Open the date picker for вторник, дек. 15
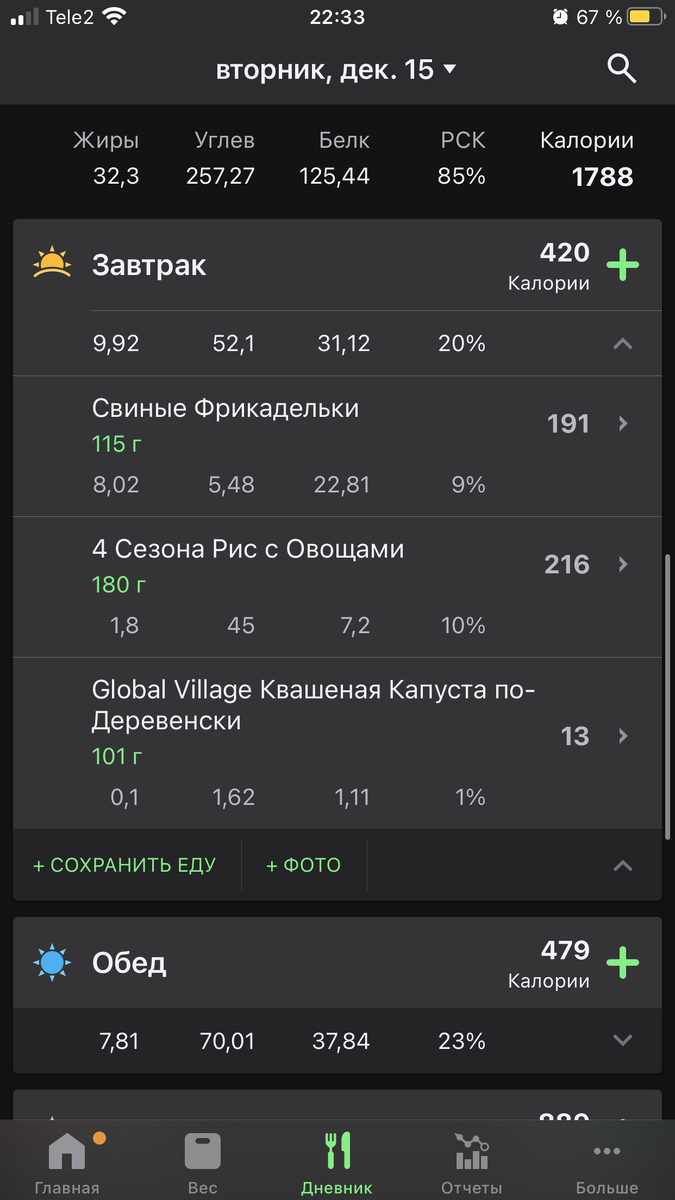Image resolution: width=675 pixels, height=1200 pixels. coord(337,70)
